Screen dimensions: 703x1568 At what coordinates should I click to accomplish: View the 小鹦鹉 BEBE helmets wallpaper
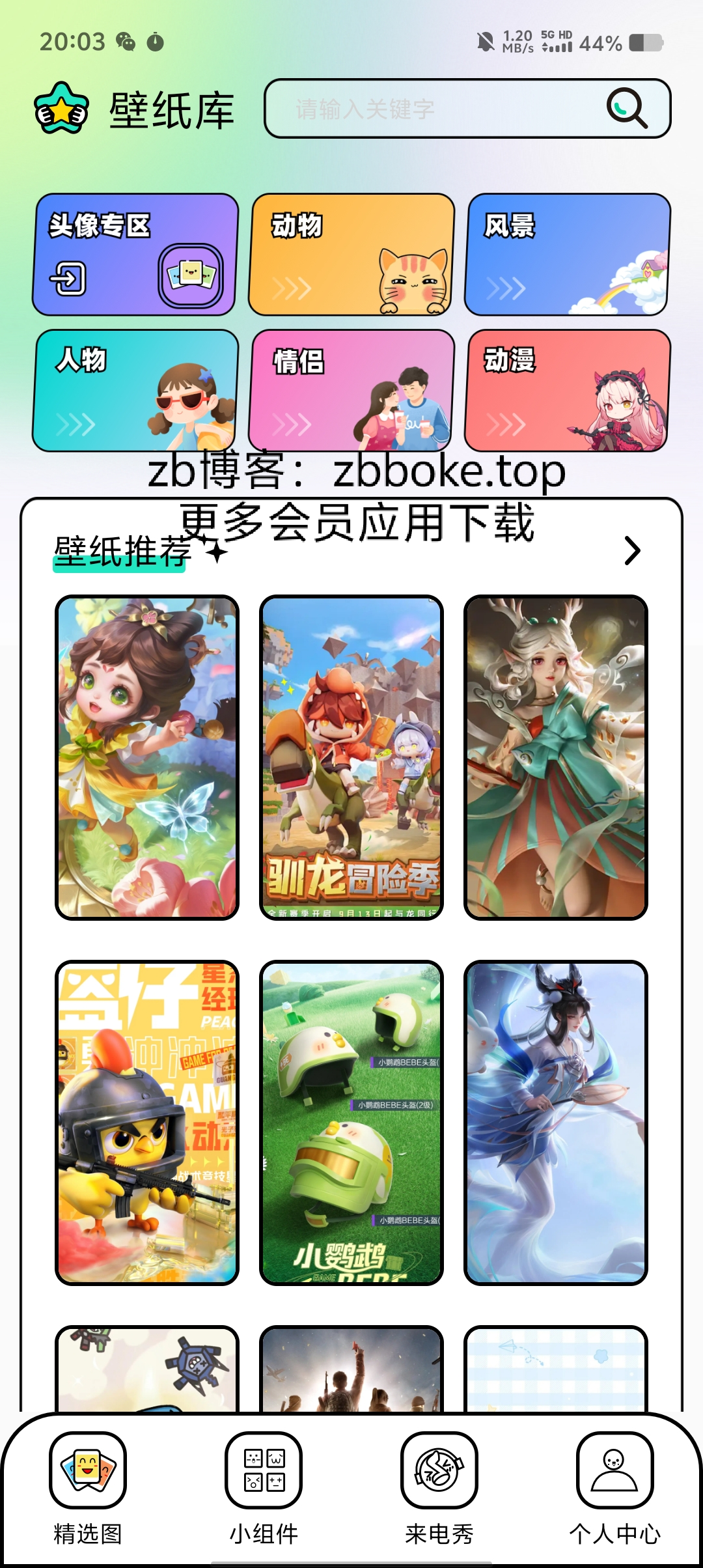[351, 1123]
